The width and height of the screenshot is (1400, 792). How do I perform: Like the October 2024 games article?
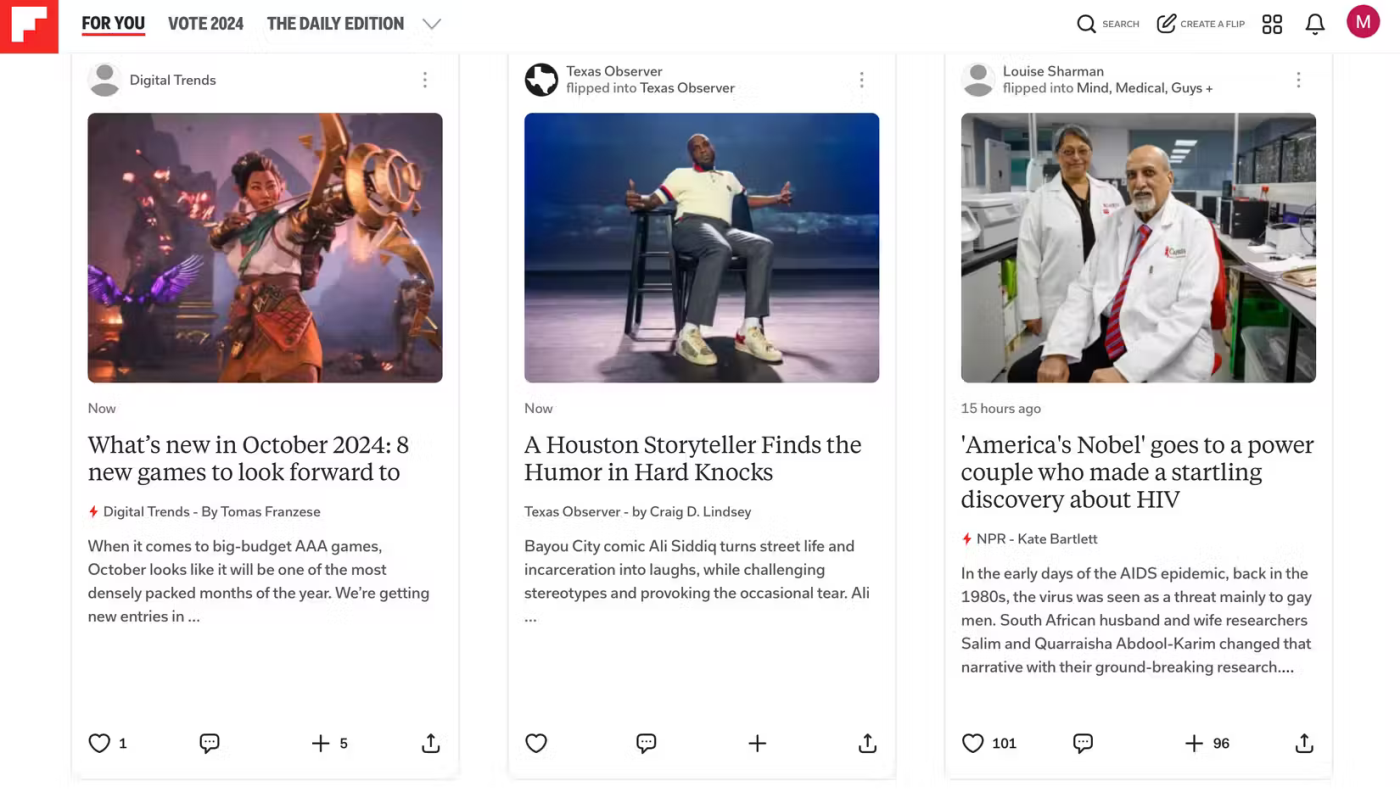99,743
